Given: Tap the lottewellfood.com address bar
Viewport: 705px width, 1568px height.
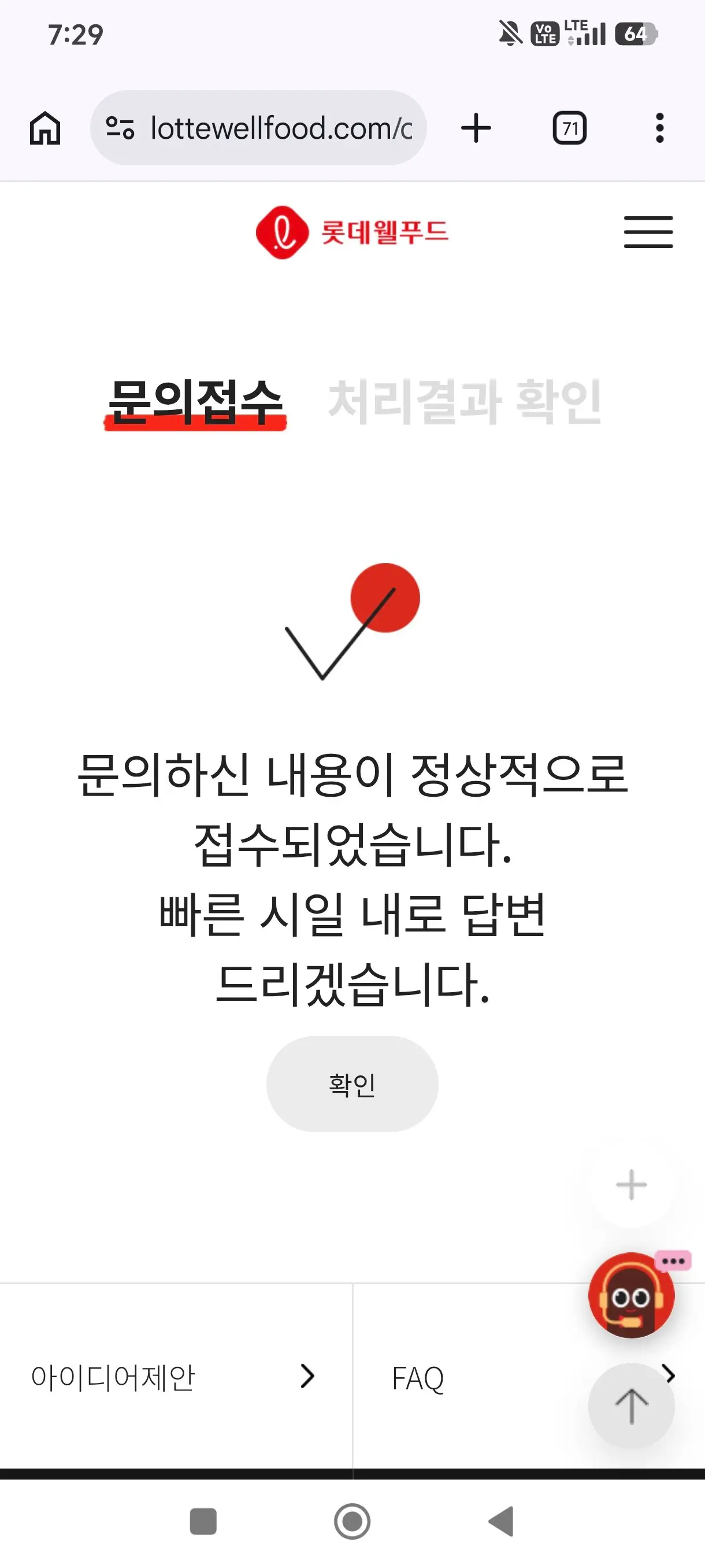Looking at the screenshot, I should coord(258,128).
